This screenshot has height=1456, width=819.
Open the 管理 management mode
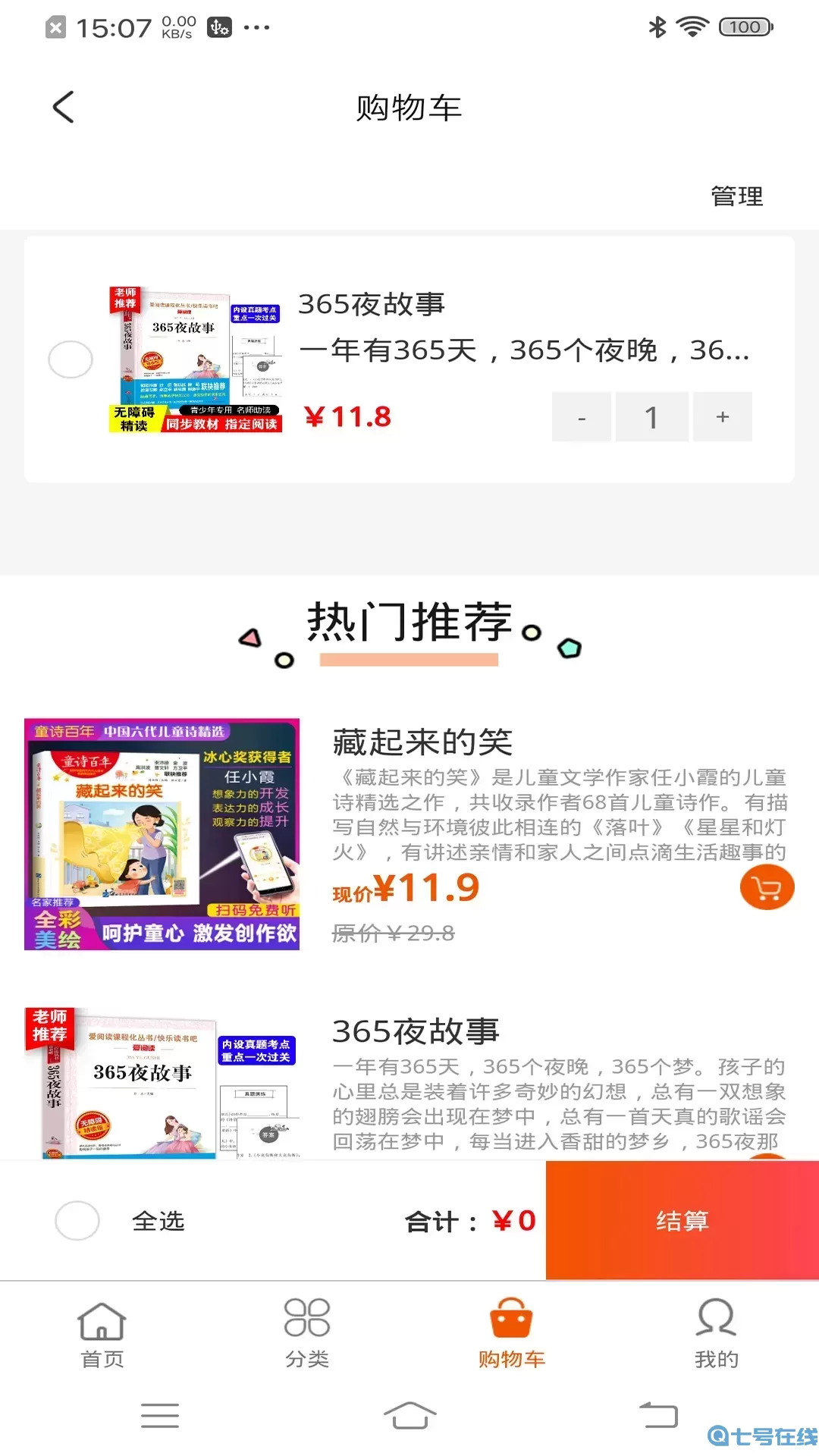coord(736,196)
